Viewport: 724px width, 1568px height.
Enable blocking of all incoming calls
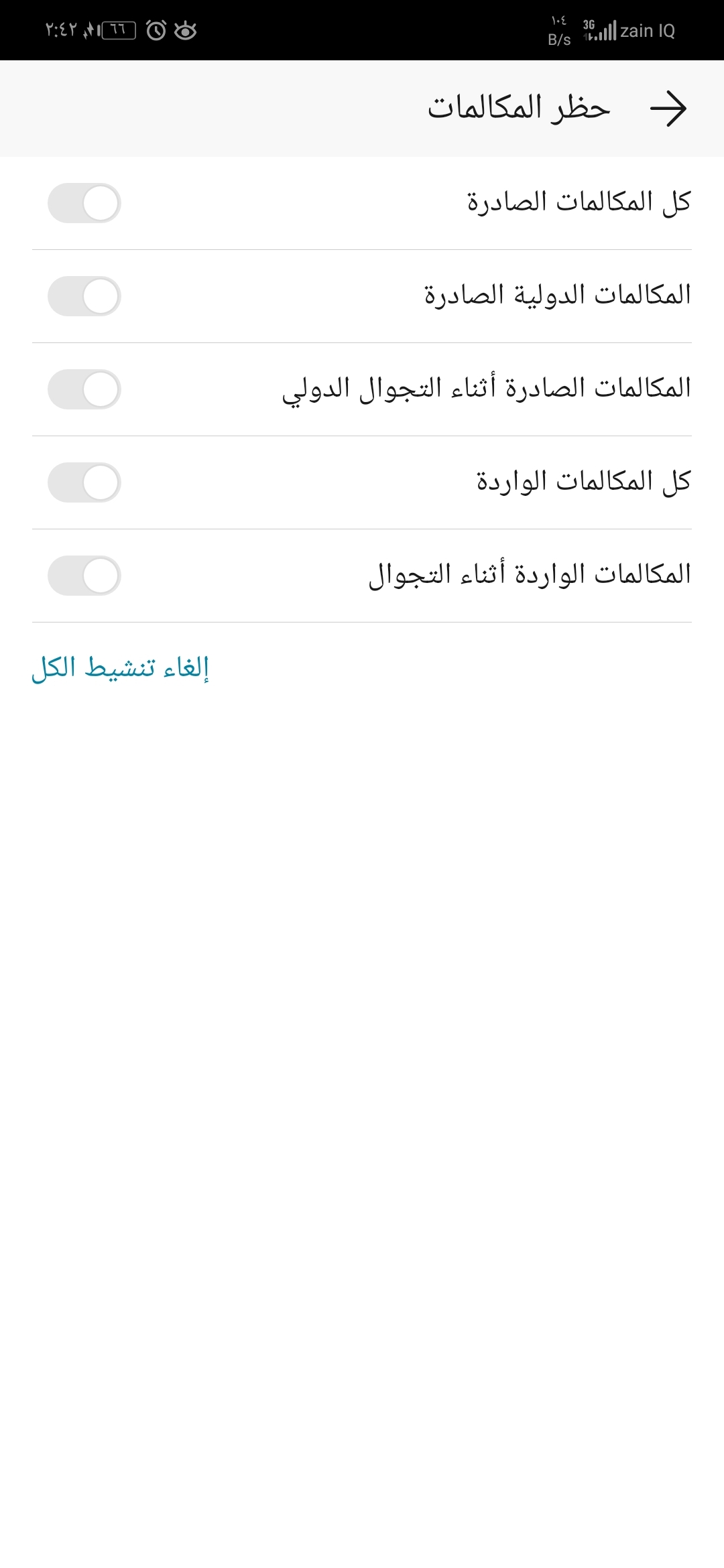(x=82, y=480)
